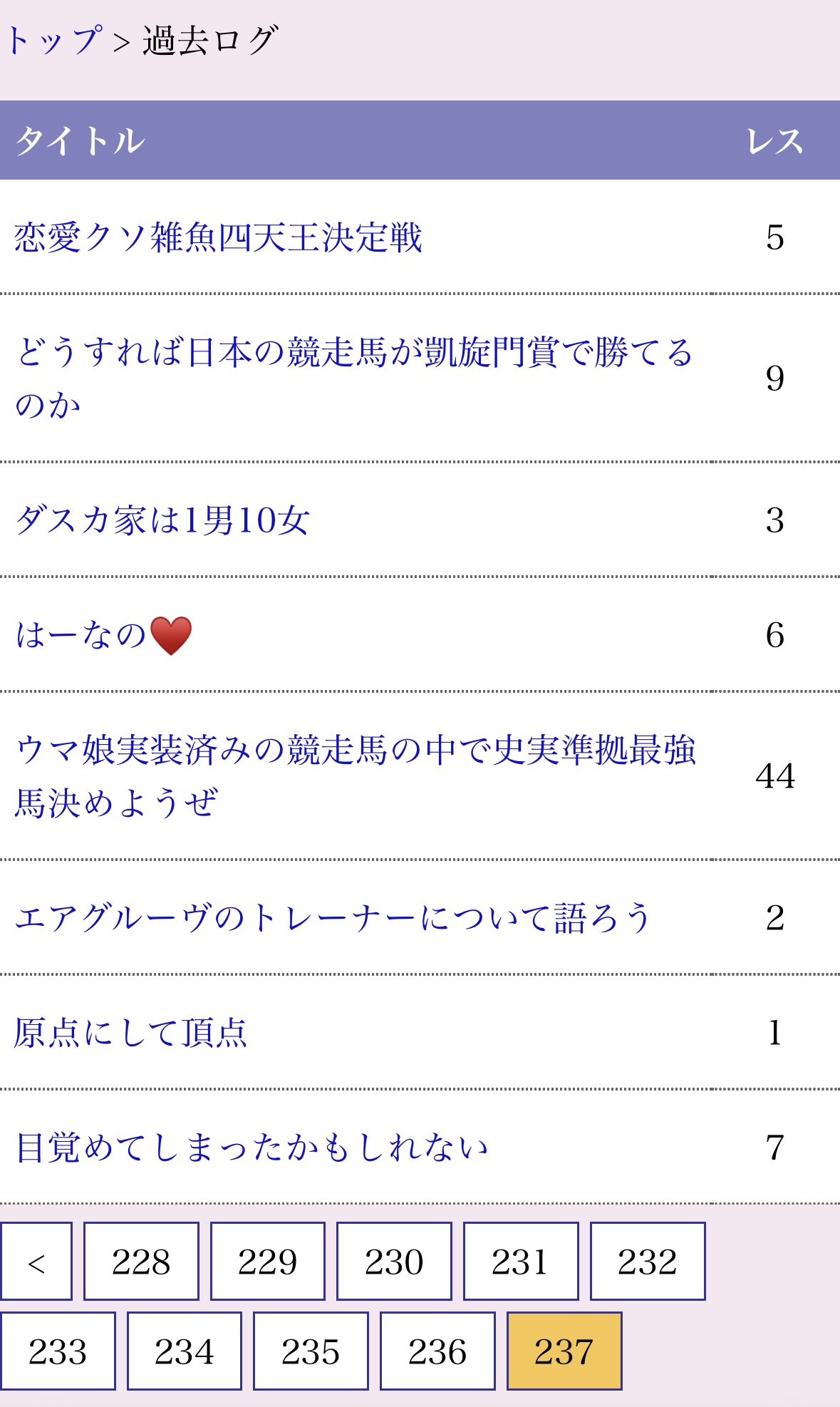Image resolution: width=840 pixels, height=1407 pixels.
Task: Open thread どうすれば日本の競走馬が凱旋門賞で勝てるのか
Action: tap(353, 354)
